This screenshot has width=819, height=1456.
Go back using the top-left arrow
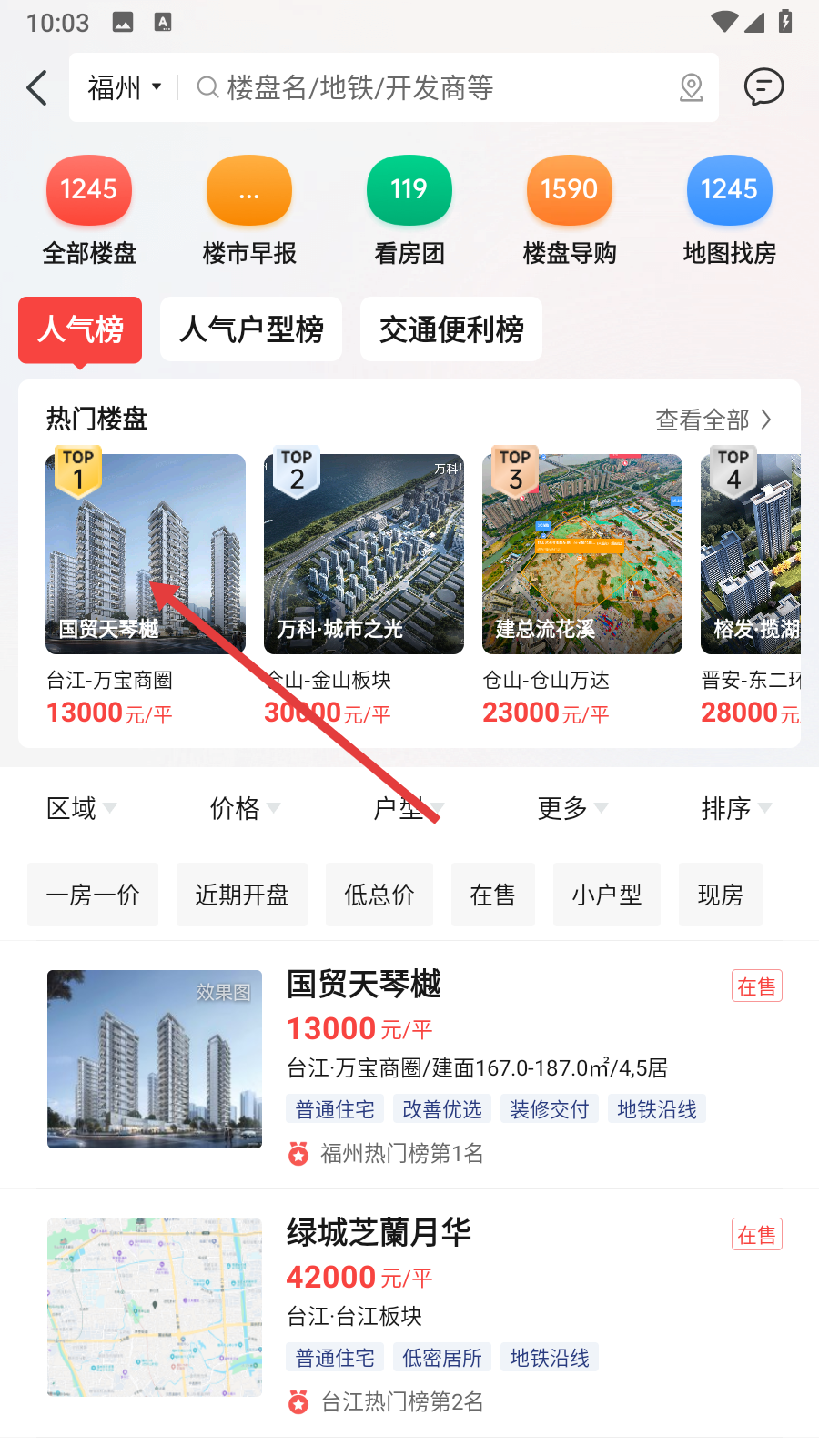37,87
